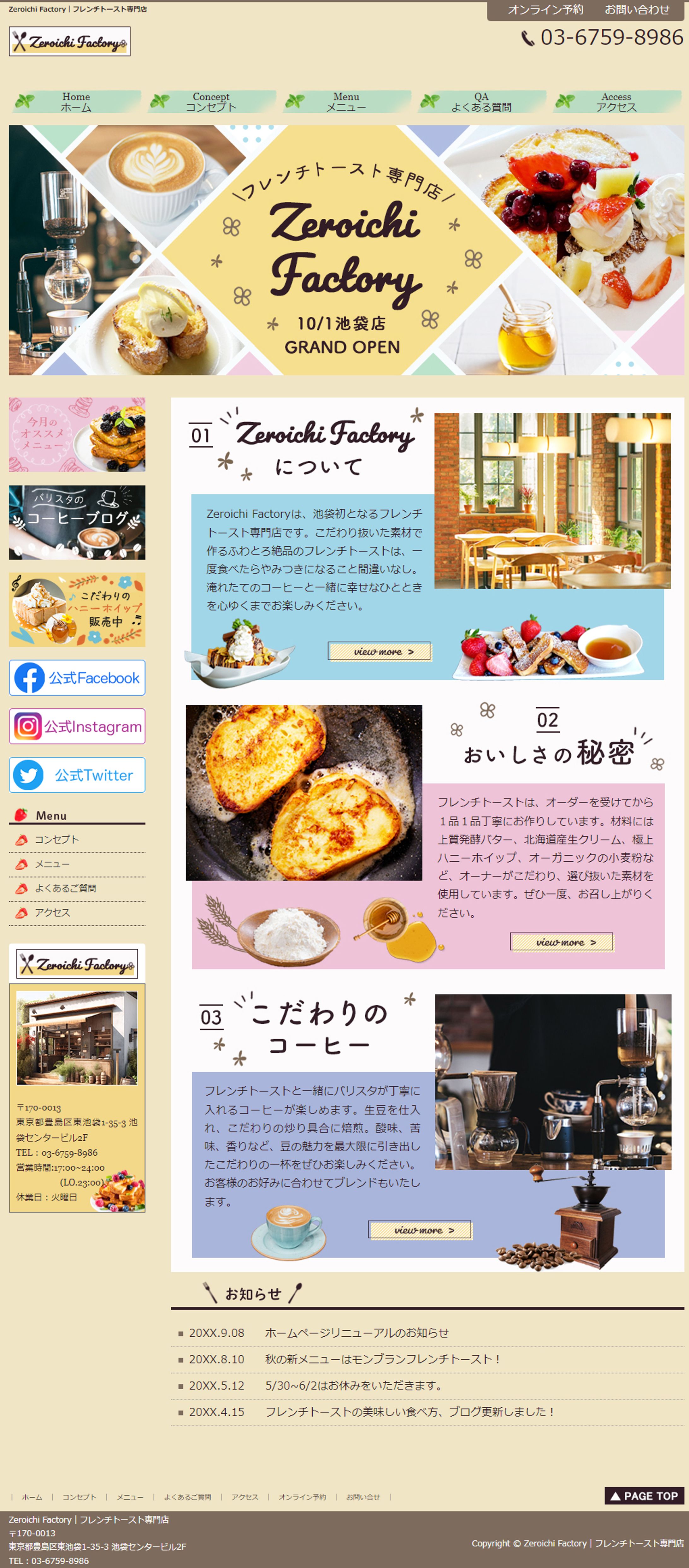This screenshot has height=1568, width=689.
Task: Visit the 公式Instagram page
Action: tap(77, 726)
